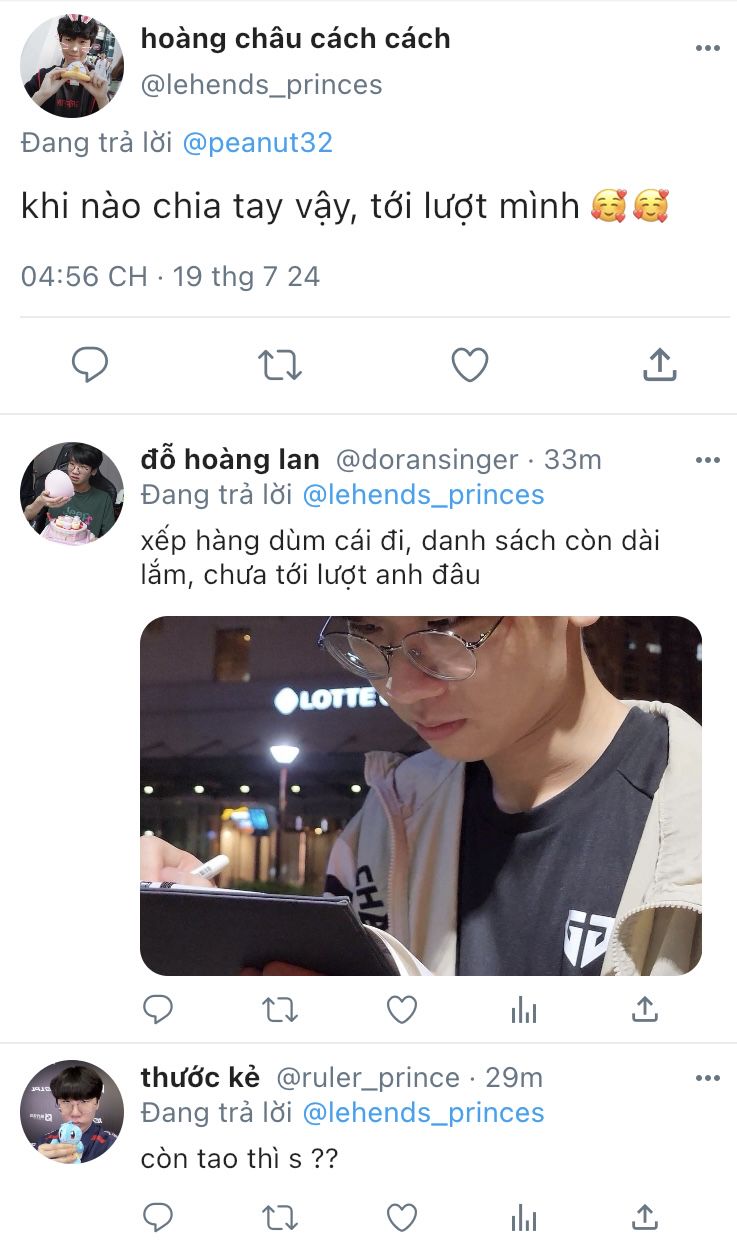Open overflow menu on thước kẻ's reply

708,1078
